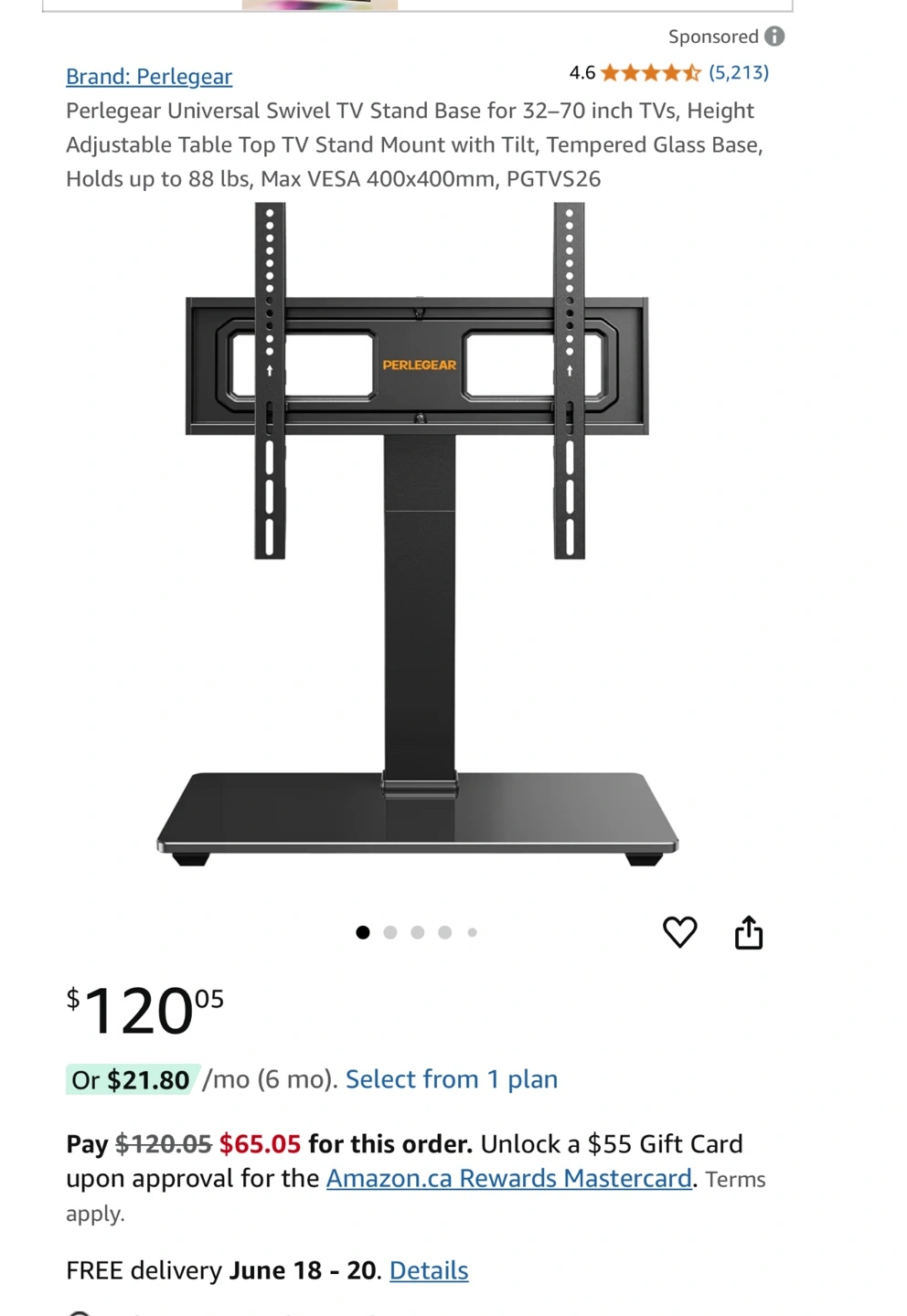Screen dimensions: 907x1316
Task: Open Select from 1 plan link
Action: [451, 1079]
